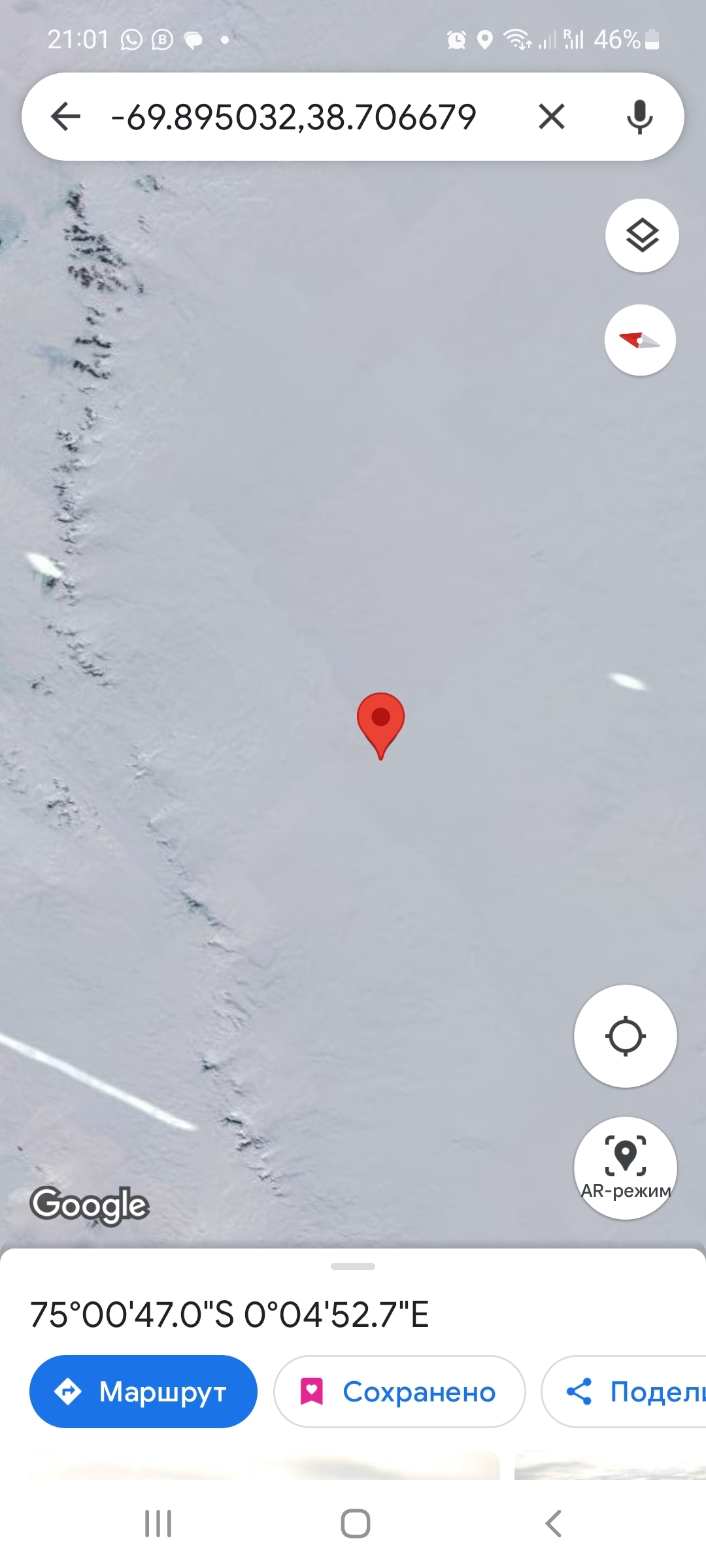Open recent apps from navigation bar

point(158,1524)
